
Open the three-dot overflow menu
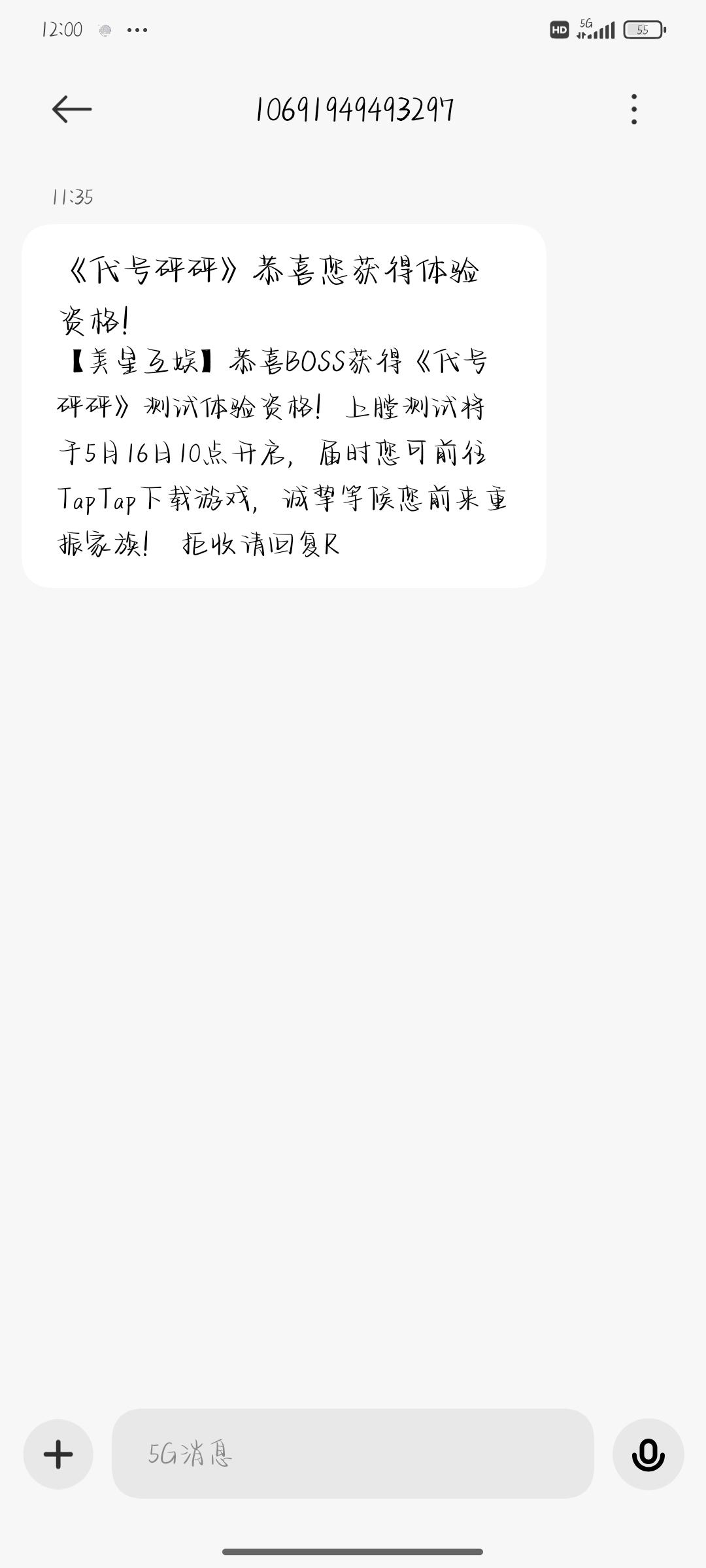633,109
